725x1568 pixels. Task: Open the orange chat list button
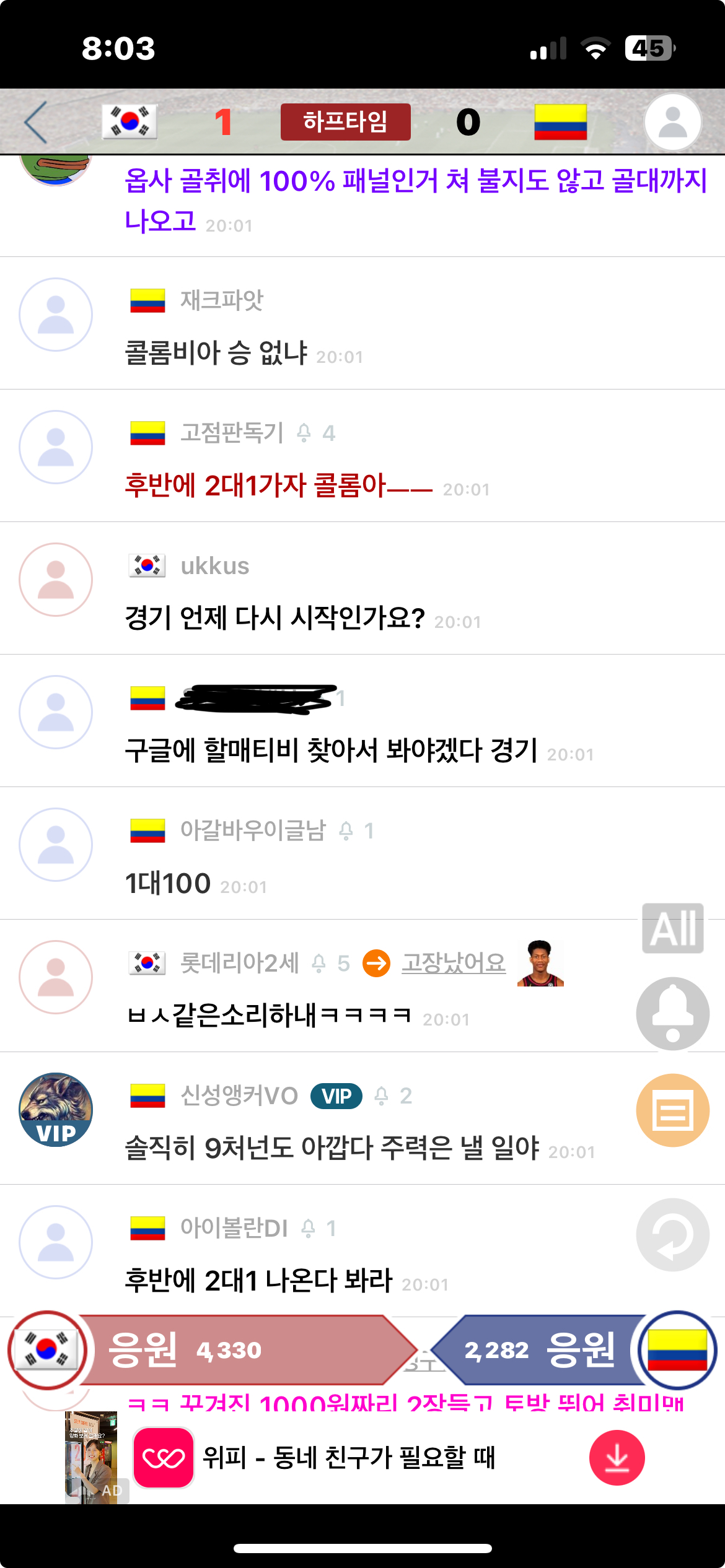672,1110
